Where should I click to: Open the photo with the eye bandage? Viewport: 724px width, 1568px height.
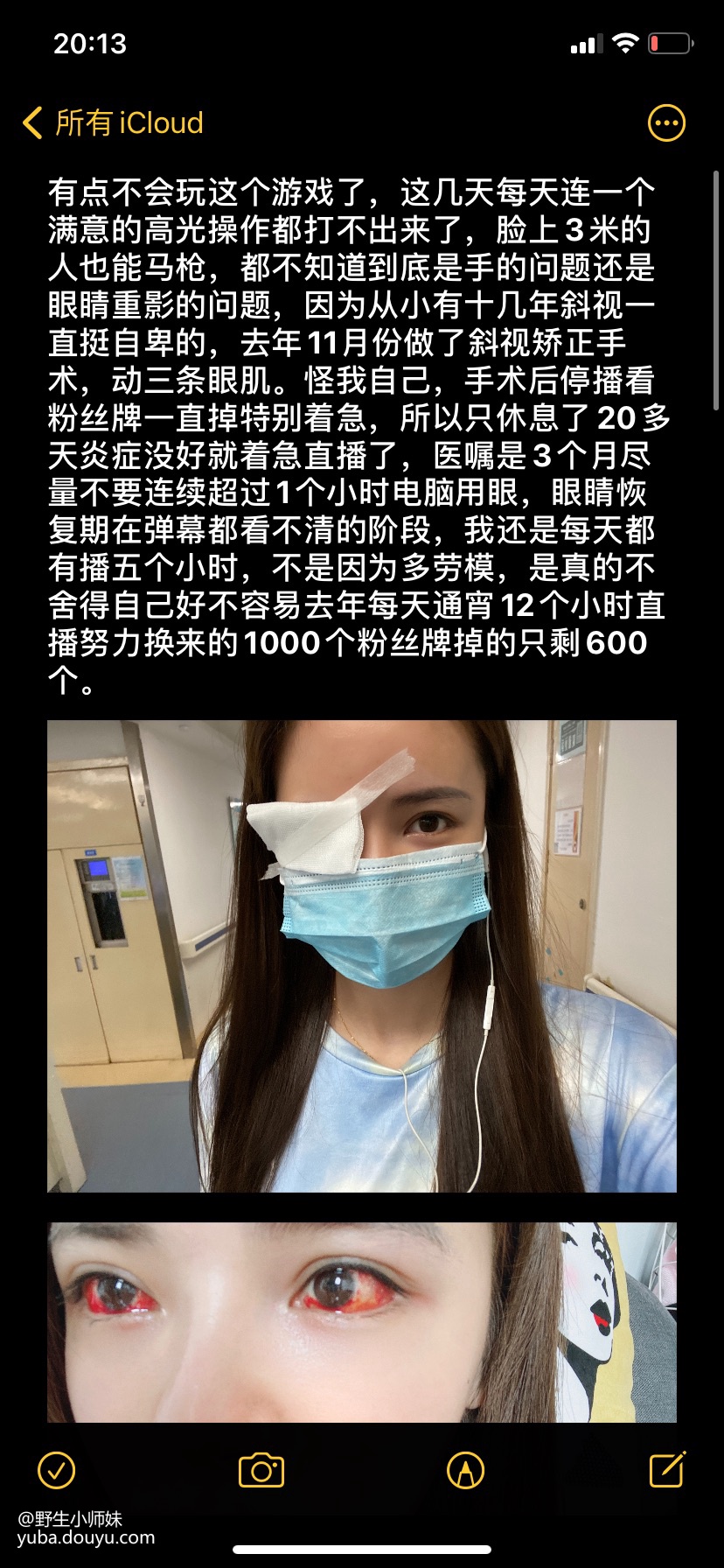(362, 955)
